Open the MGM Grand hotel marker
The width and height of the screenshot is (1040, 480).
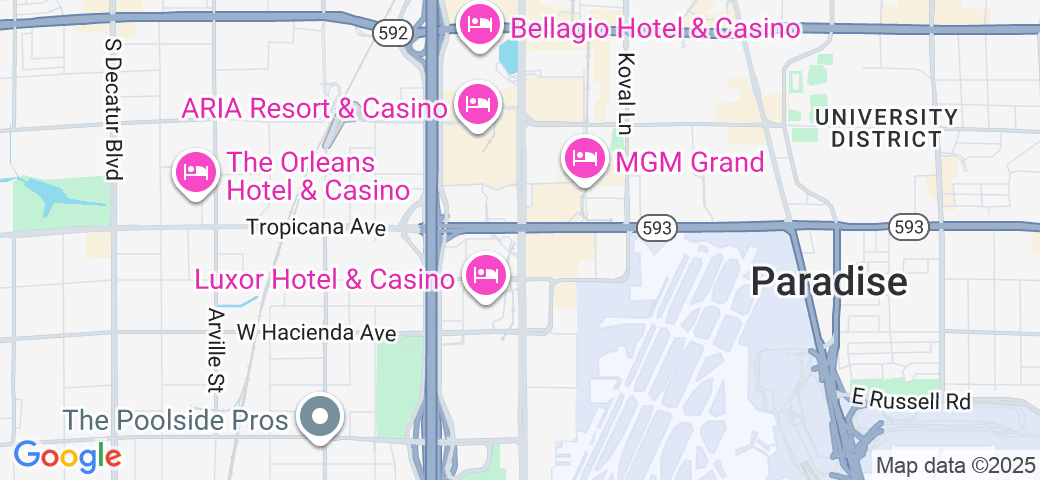click(x=585, y=158)
